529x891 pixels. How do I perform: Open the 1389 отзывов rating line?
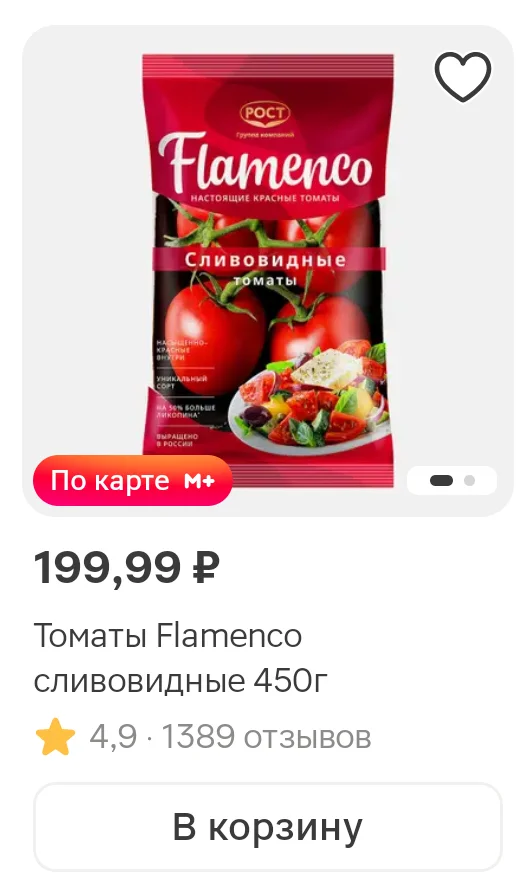coord(203,737)
